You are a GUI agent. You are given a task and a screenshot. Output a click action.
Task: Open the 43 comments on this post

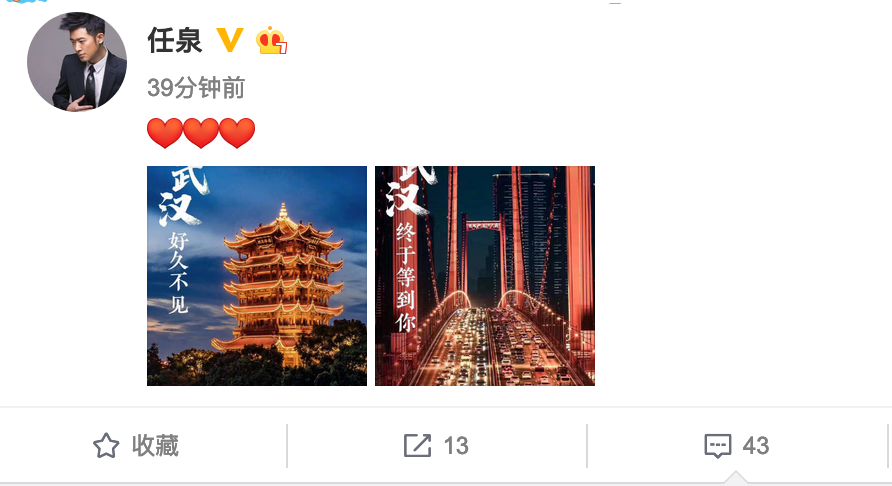point(737,446)
